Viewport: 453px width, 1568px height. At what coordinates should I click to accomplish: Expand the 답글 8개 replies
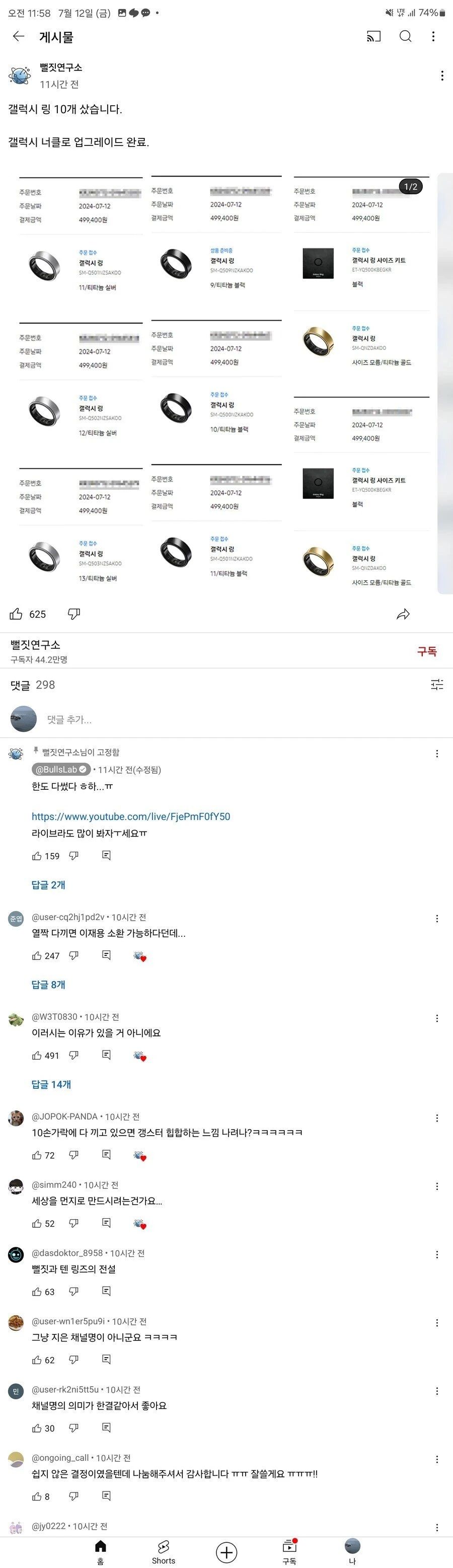click(x=48, y=984)
